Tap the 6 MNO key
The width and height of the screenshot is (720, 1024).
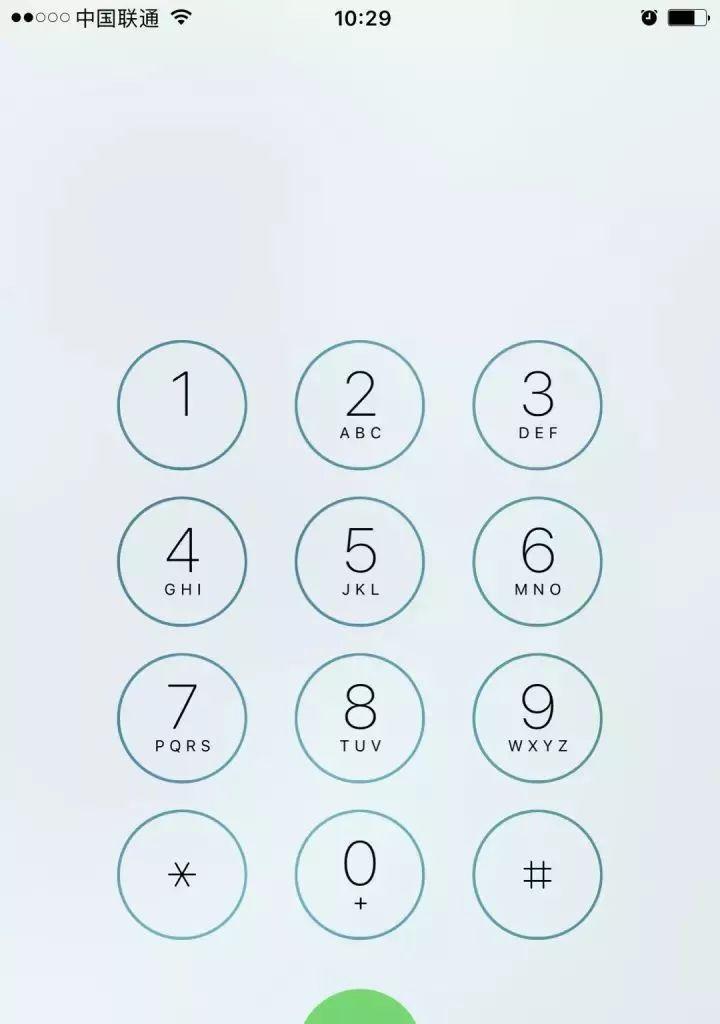click(x=537, y=561)
